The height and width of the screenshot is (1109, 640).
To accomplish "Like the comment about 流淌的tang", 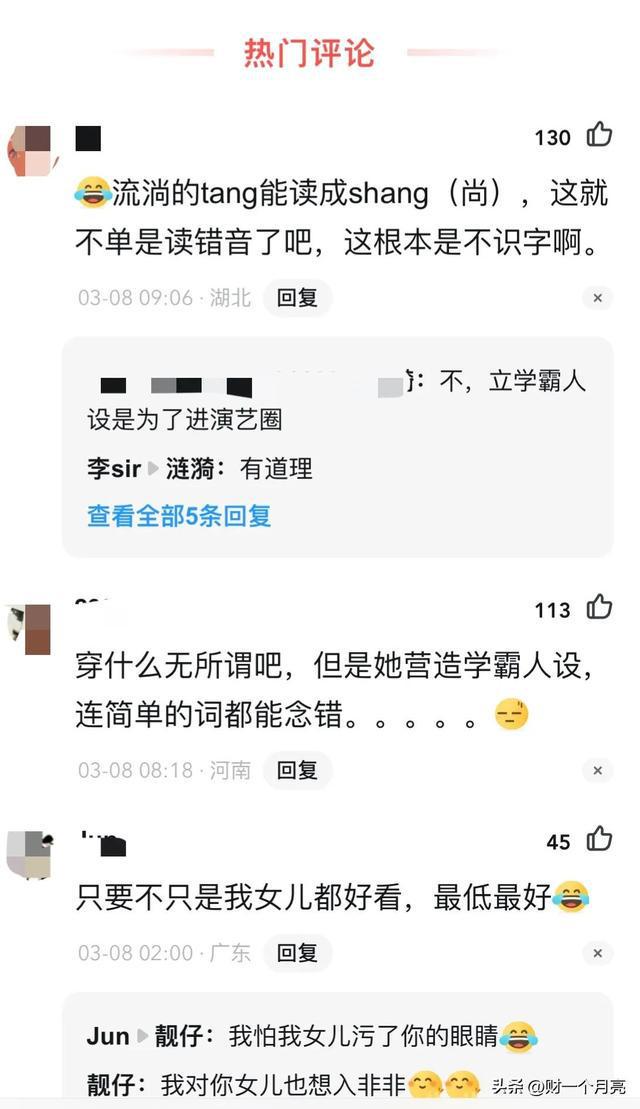I will 599,135.
